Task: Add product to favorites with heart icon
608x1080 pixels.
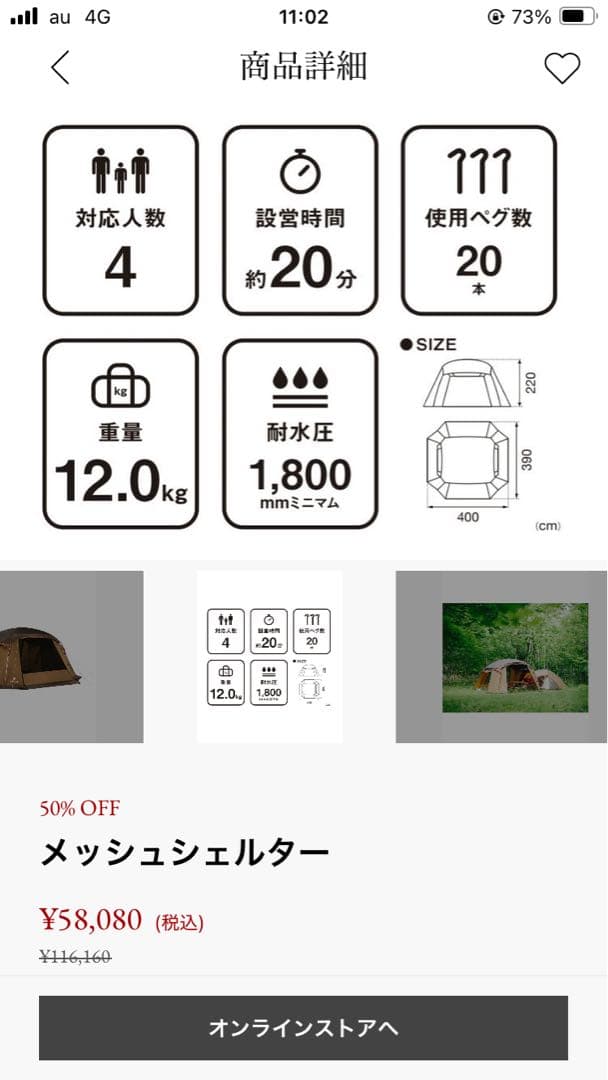Action: [x=562, y=67]
